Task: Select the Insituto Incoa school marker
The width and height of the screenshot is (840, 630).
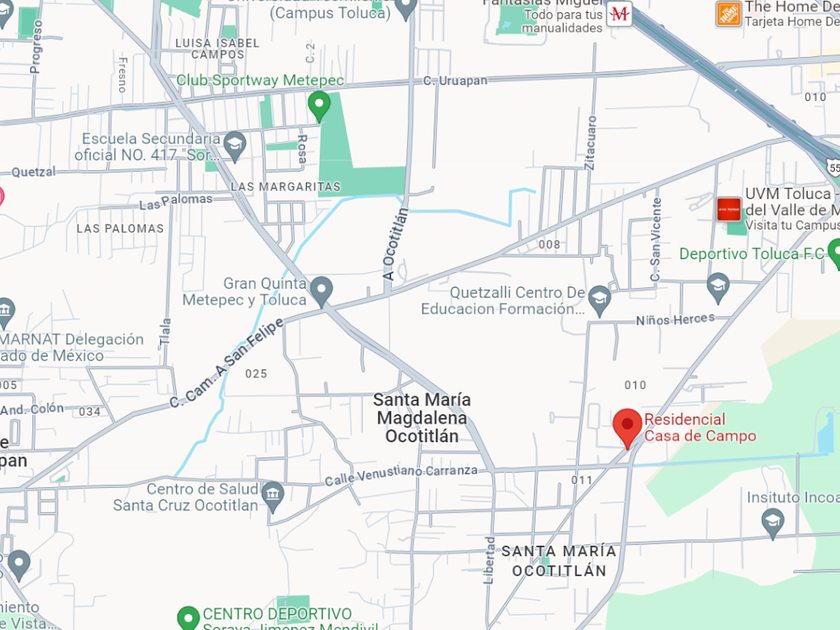Action: pyautogui.click(x=772, y=523)
